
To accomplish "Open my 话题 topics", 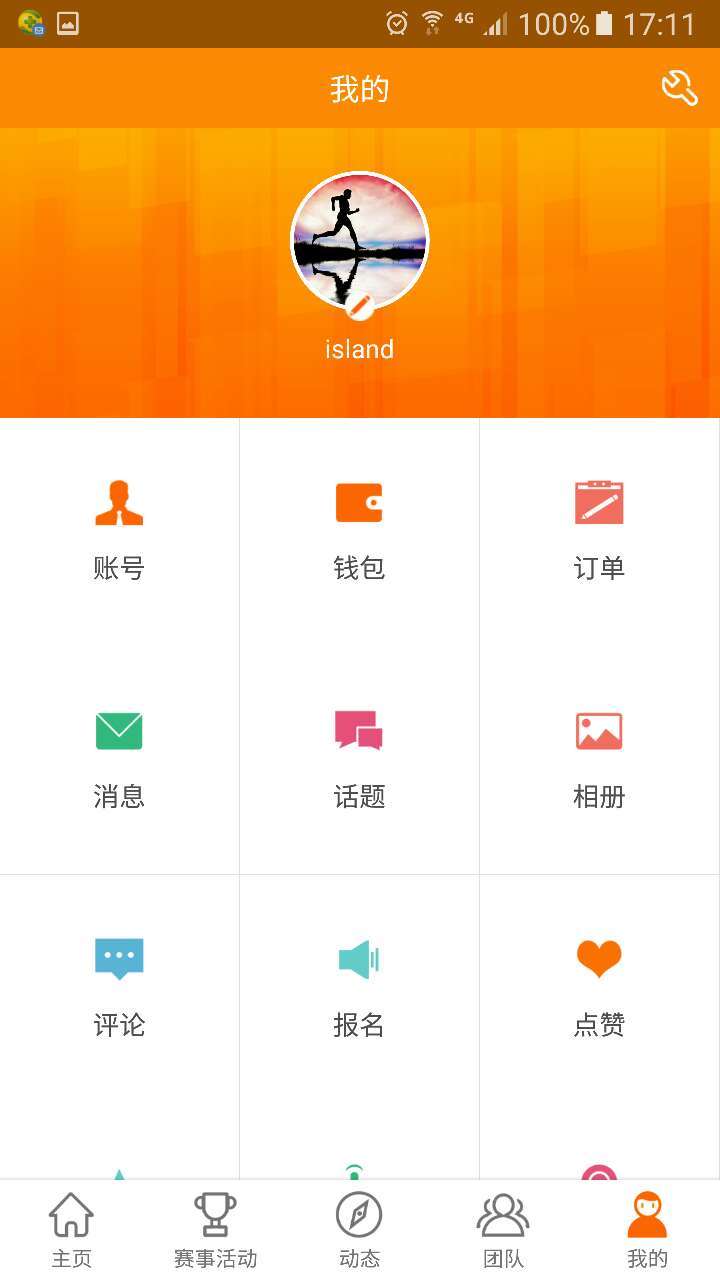I will [359, 760].
